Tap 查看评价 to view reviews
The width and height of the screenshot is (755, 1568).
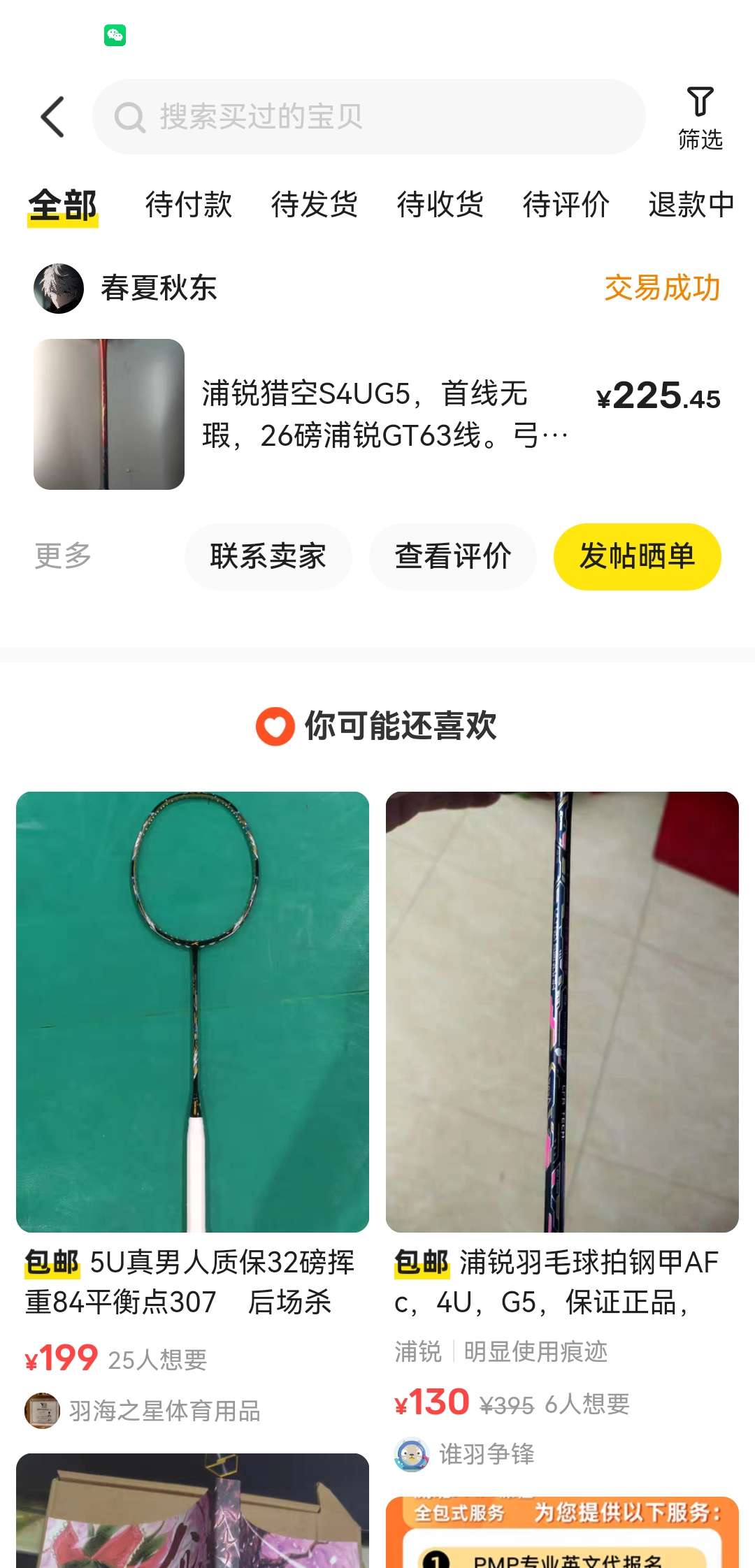[452, 557]
